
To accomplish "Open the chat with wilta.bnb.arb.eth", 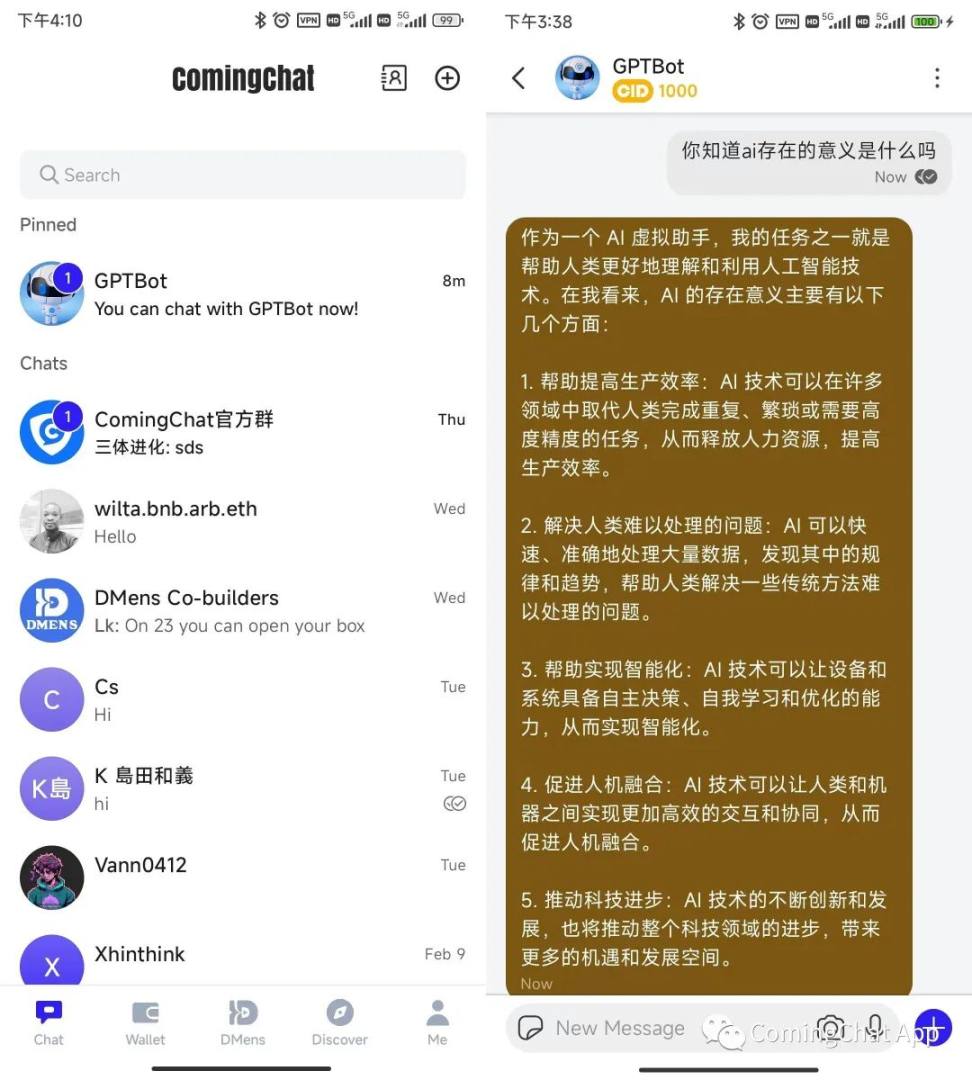I will (x=242, y=521).
